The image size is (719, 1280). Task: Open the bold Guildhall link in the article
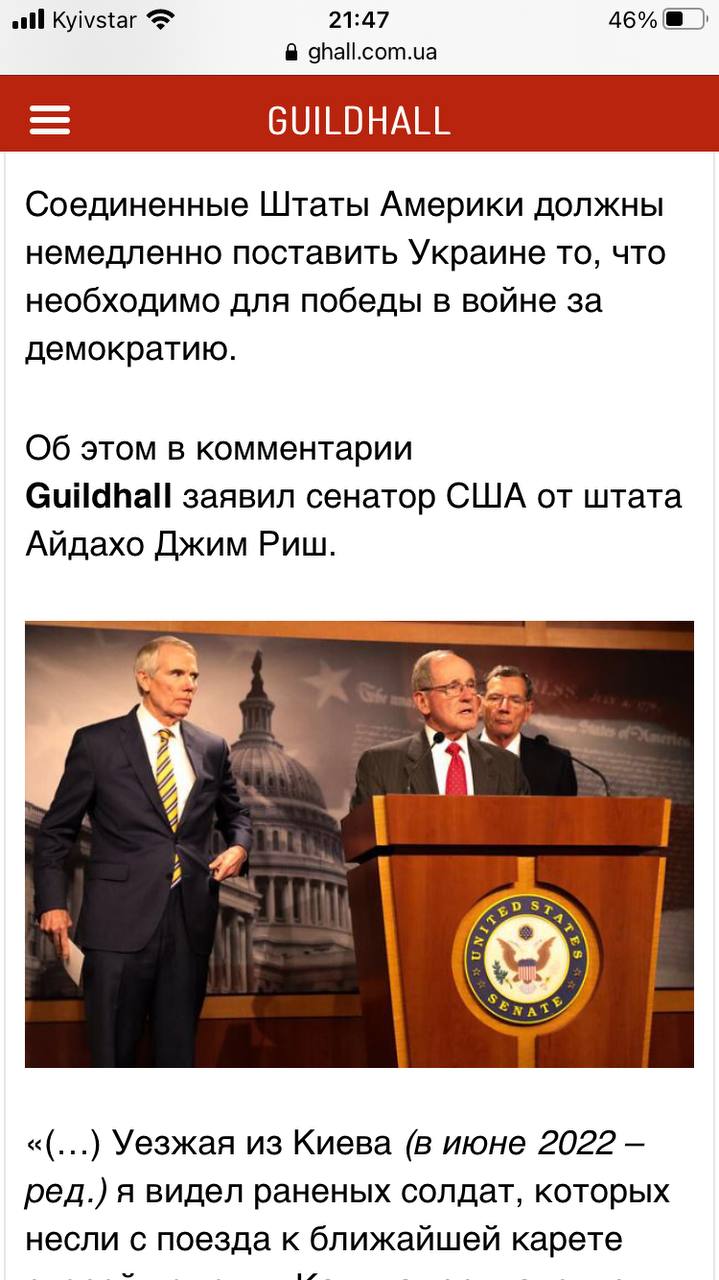98,496
